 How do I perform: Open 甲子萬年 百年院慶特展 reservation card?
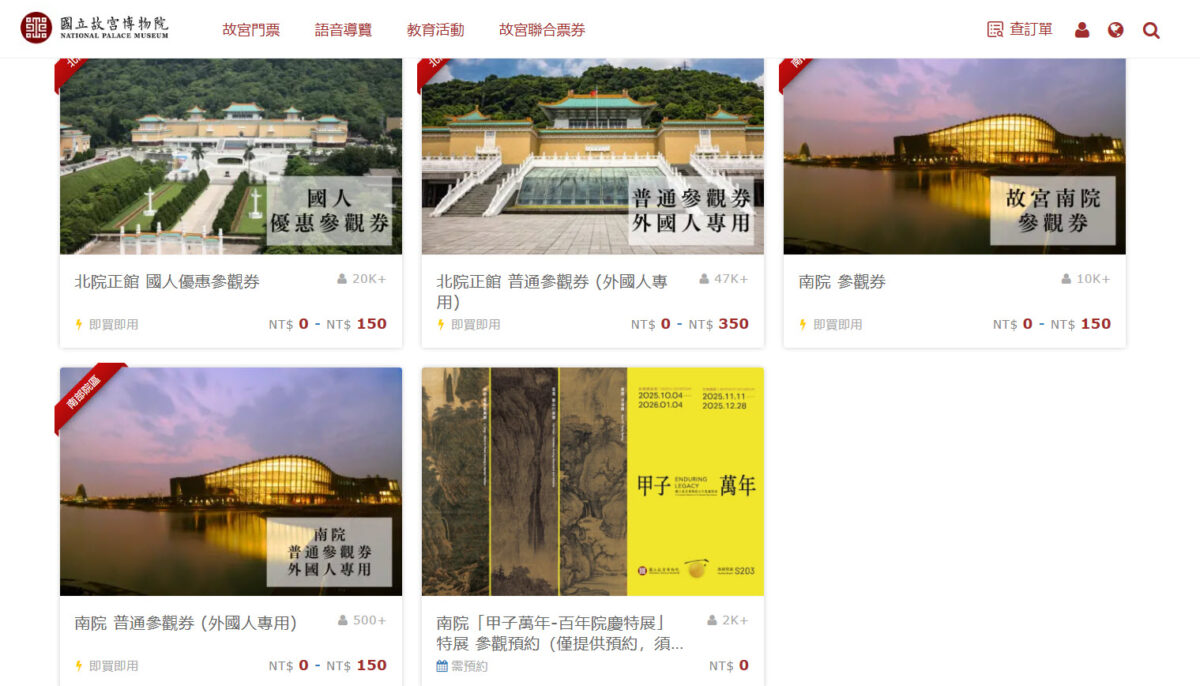point(593,520)
